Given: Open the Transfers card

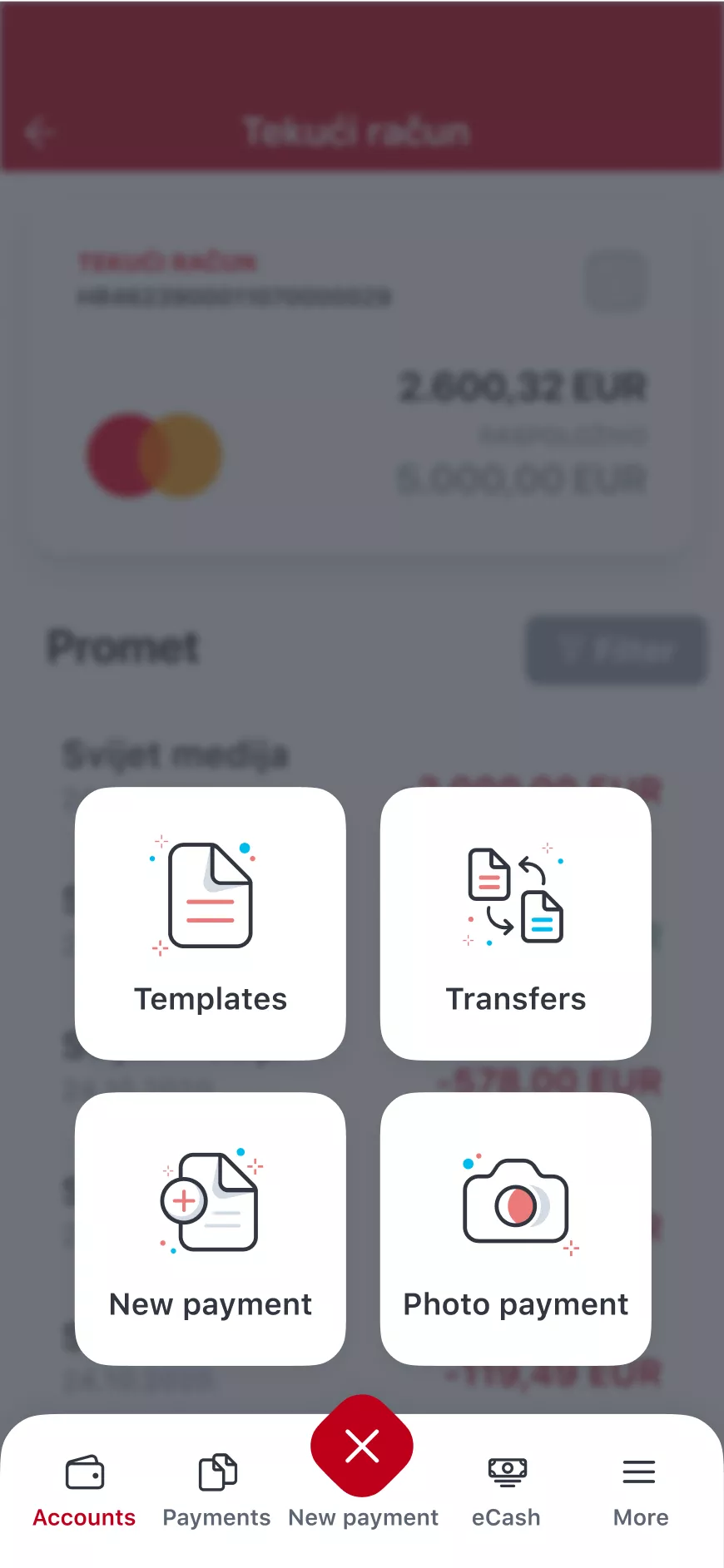Looking at the screenshot, I should [515, 923].
